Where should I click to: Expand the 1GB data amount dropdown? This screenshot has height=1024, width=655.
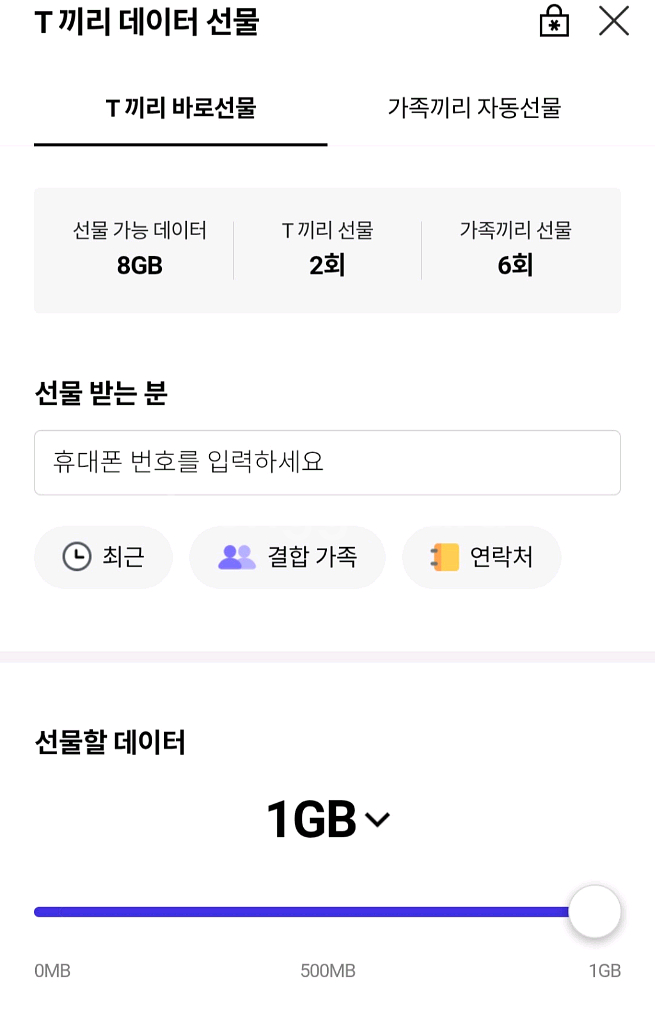point(327,820)
